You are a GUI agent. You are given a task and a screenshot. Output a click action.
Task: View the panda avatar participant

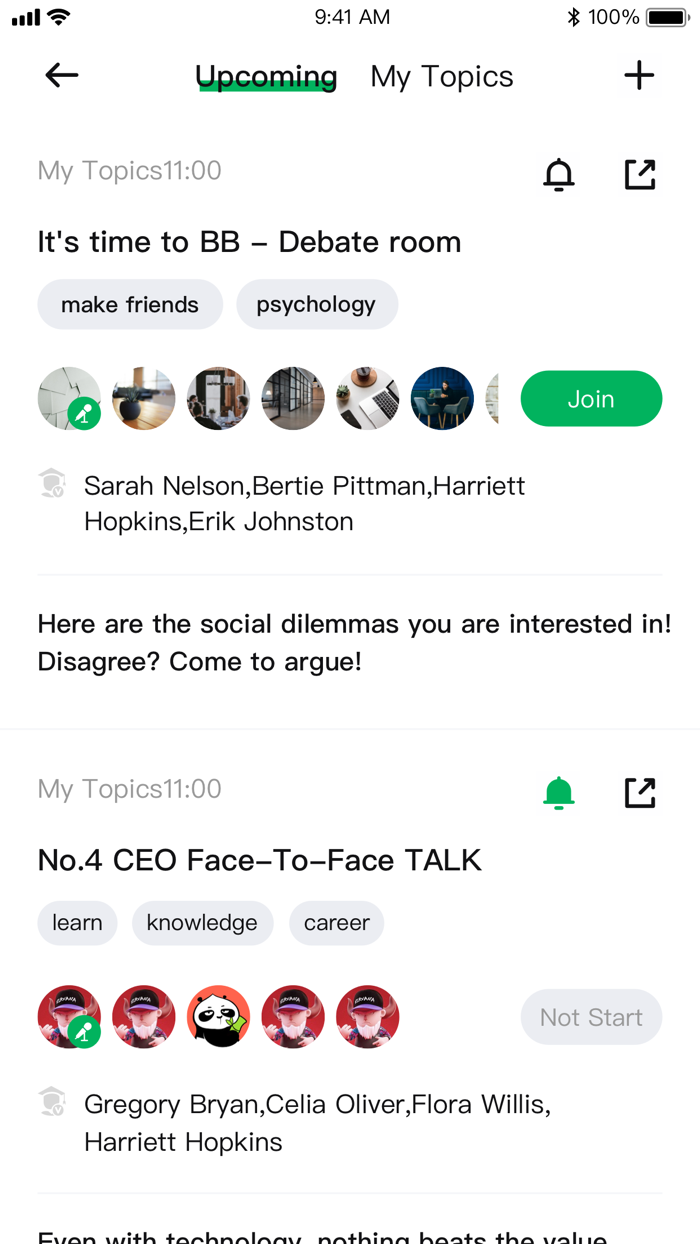tap(219, 1017)
